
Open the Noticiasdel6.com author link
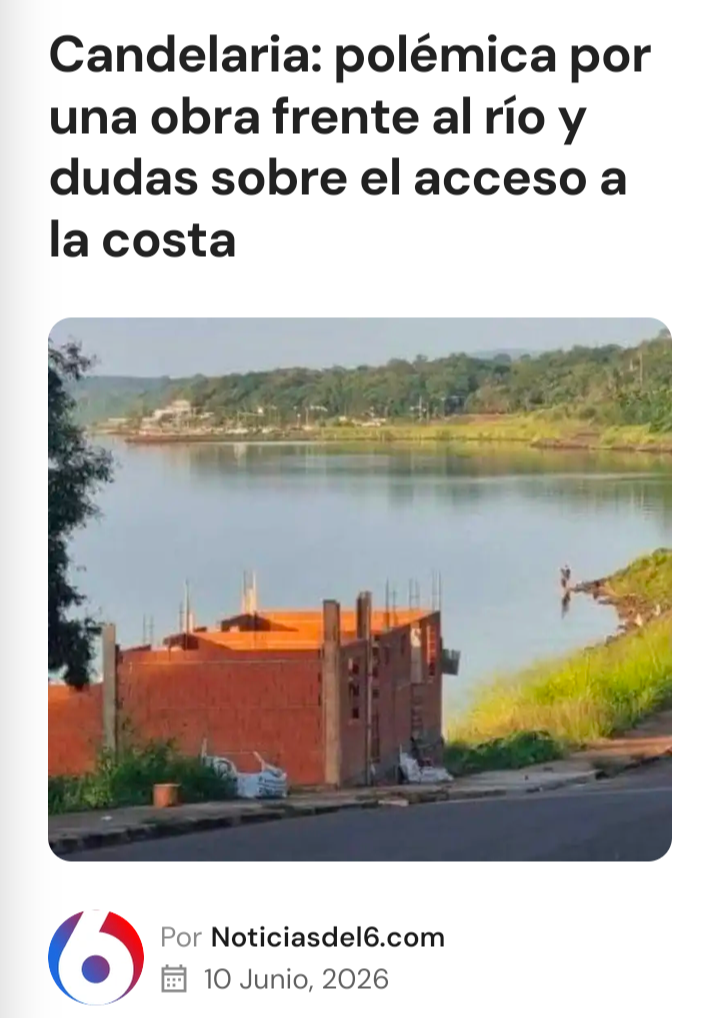coord(327,937)
